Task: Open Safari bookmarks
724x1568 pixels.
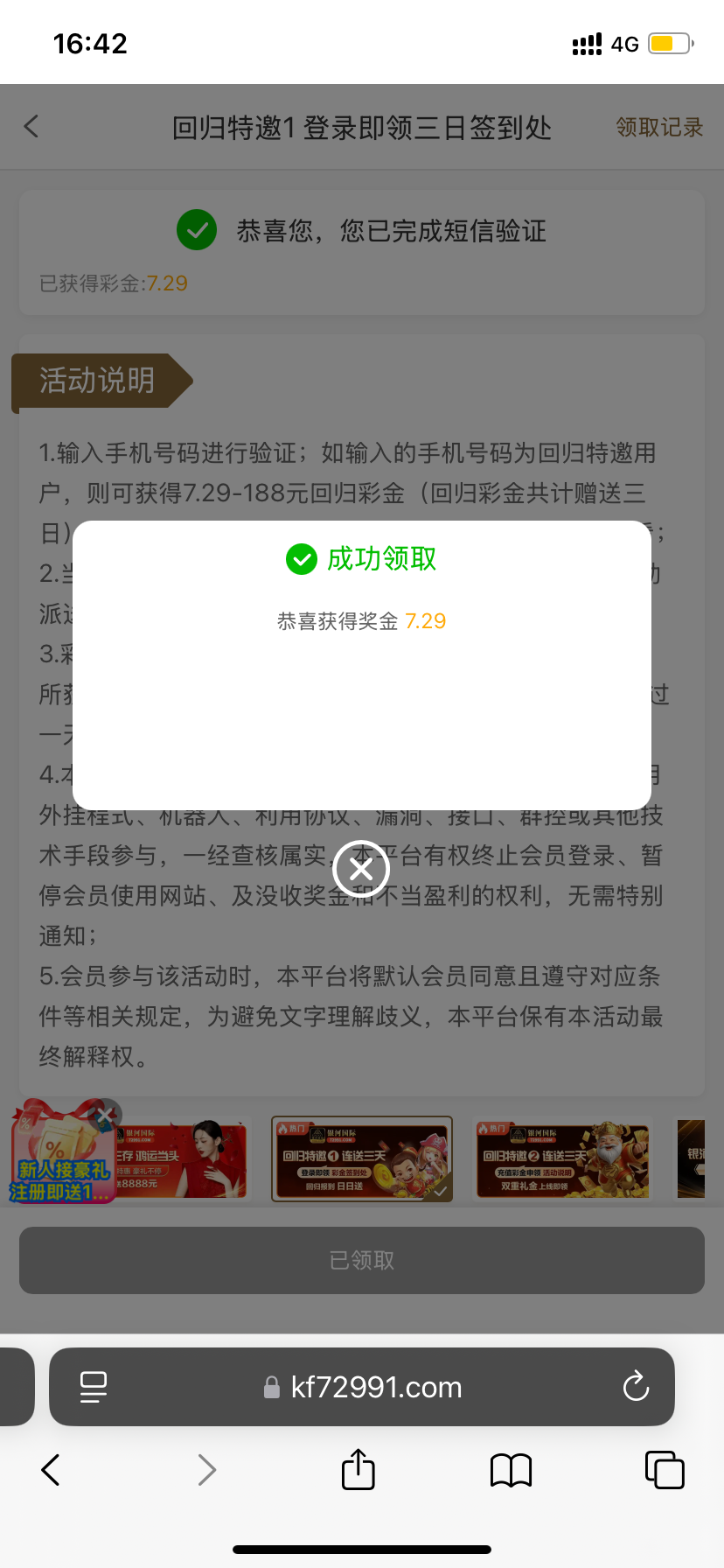Action: pyautogui.click(x=512, y=1470)
